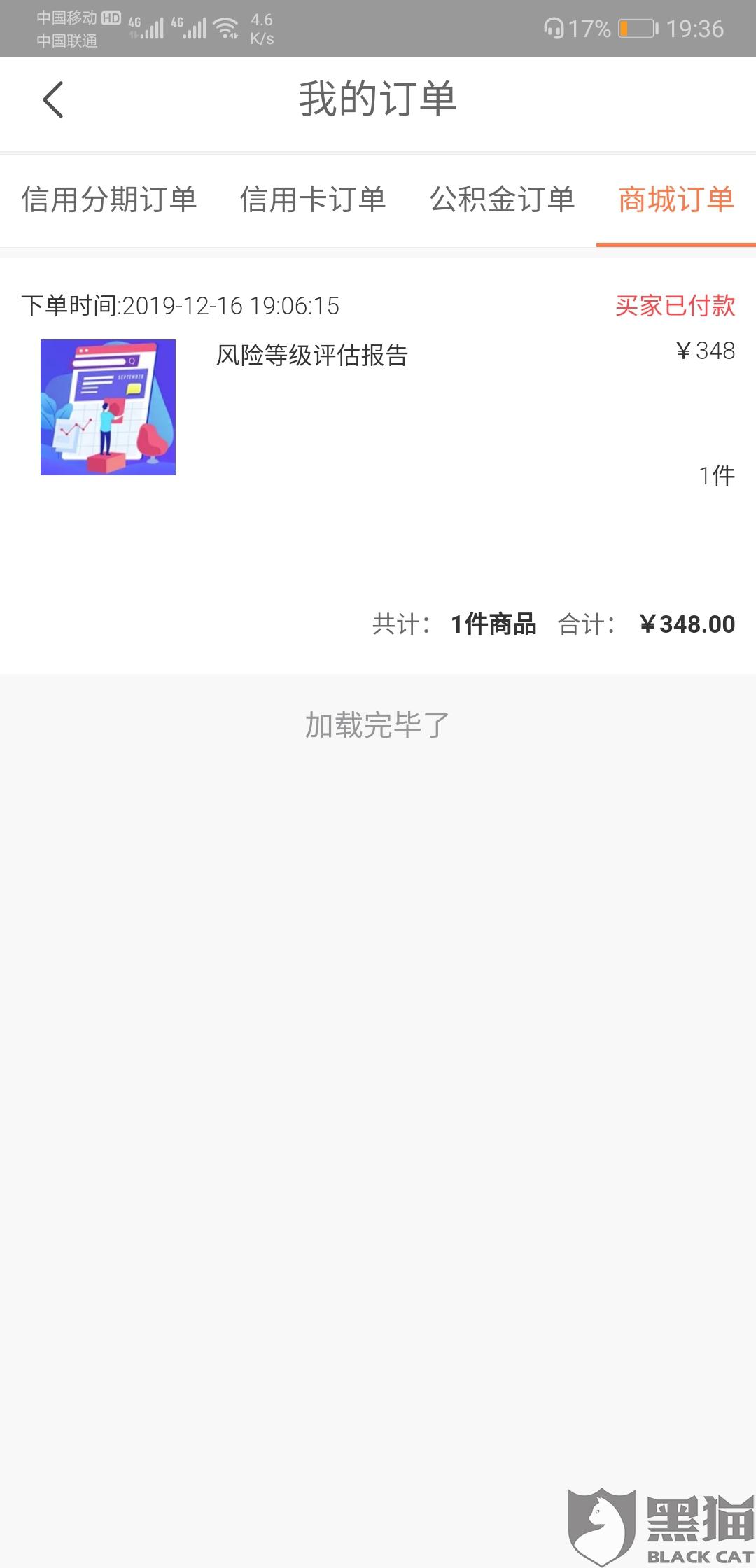The image size is (756, 1568).
Task: Switch to the 公积金订单 tab
Action: coord(502,199)
